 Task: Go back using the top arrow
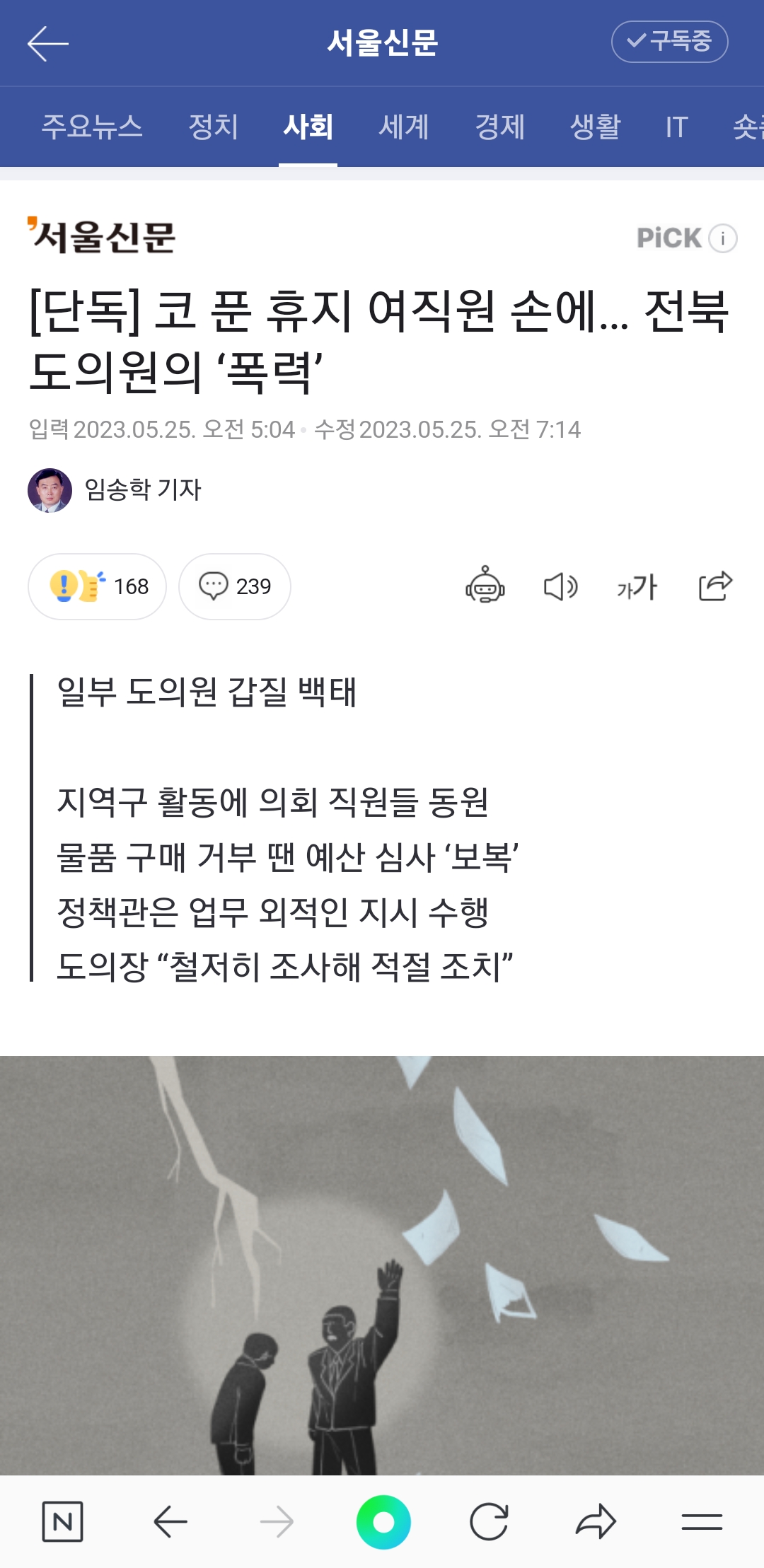(x=47, y=44)
